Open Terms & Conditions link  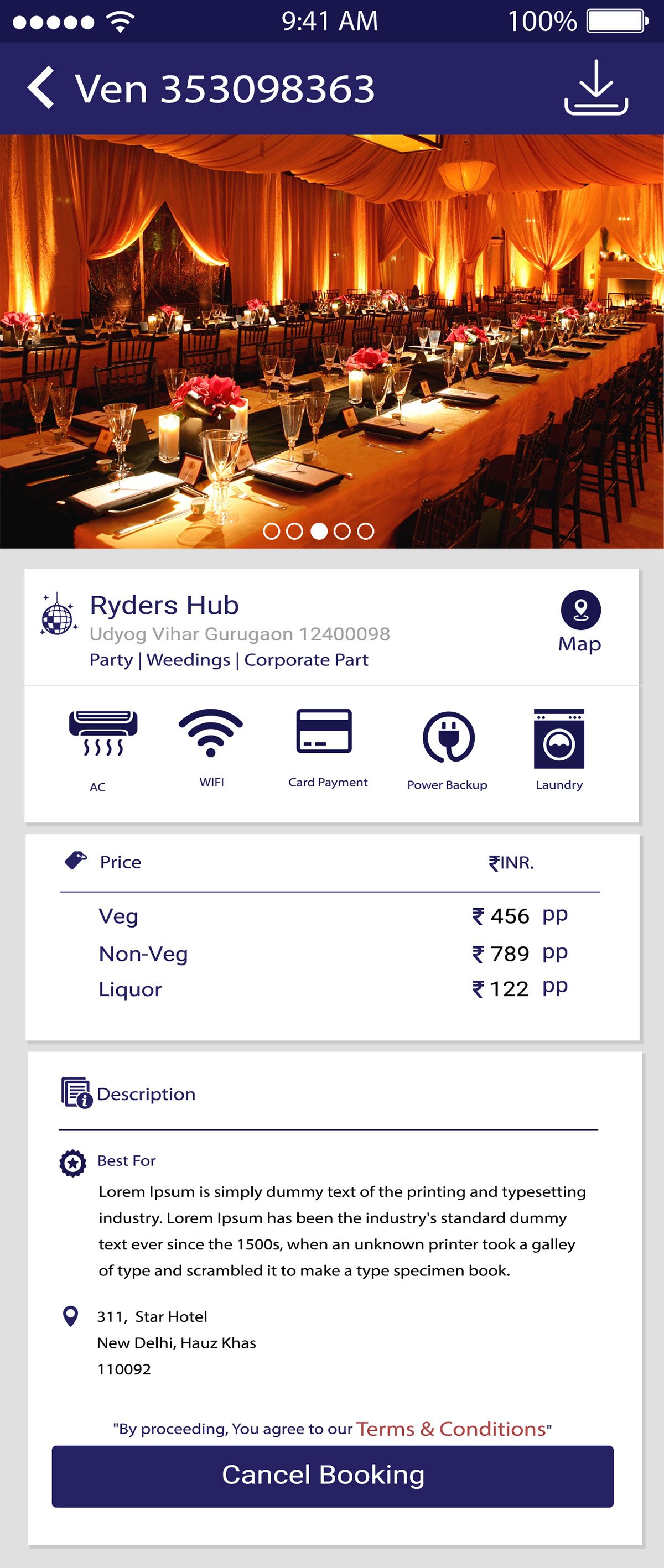click(x=450, y=1429)
